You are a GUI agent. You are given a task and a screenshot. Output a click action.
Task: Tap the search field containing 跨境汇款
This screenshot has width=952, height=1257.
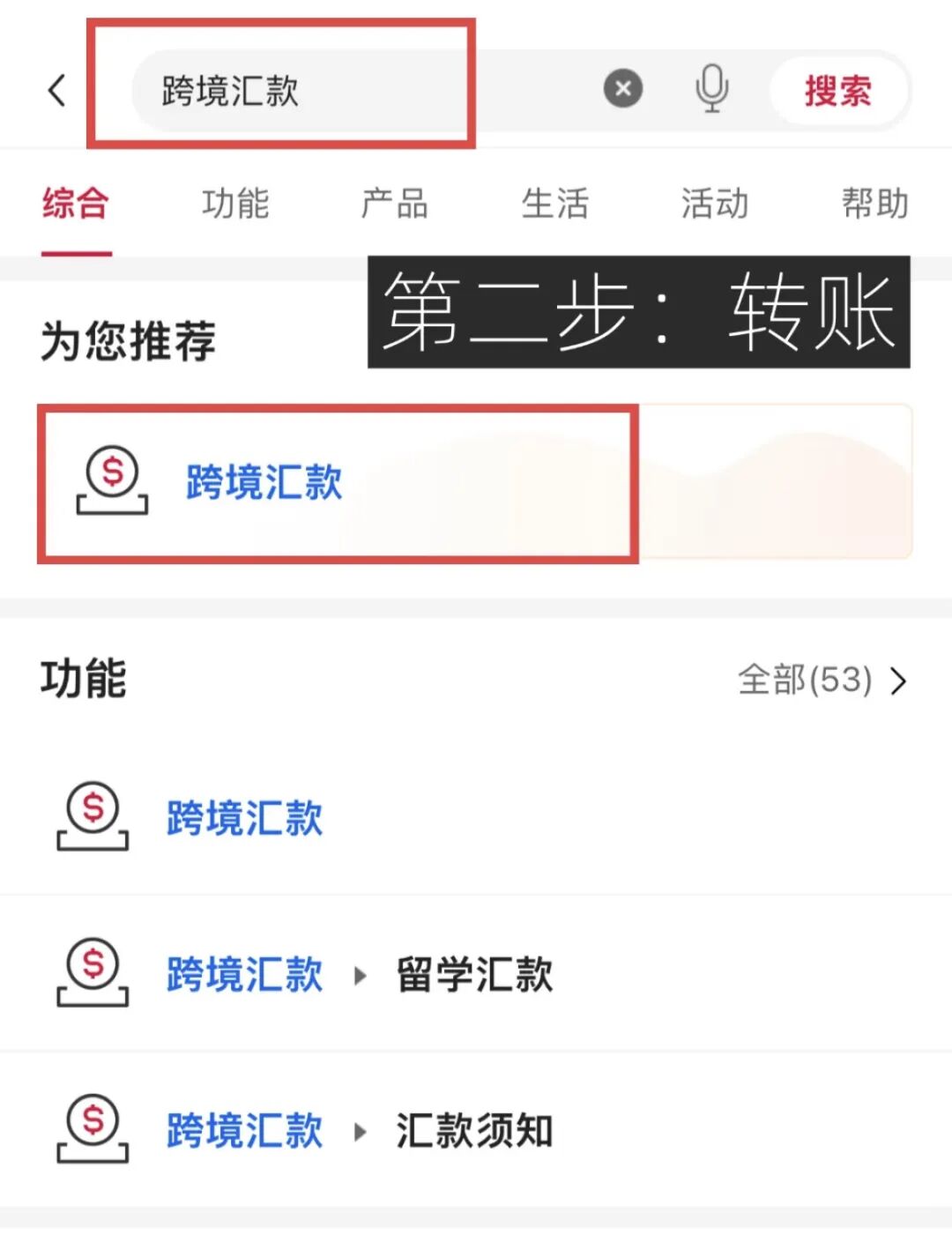[x=353, y=90]
